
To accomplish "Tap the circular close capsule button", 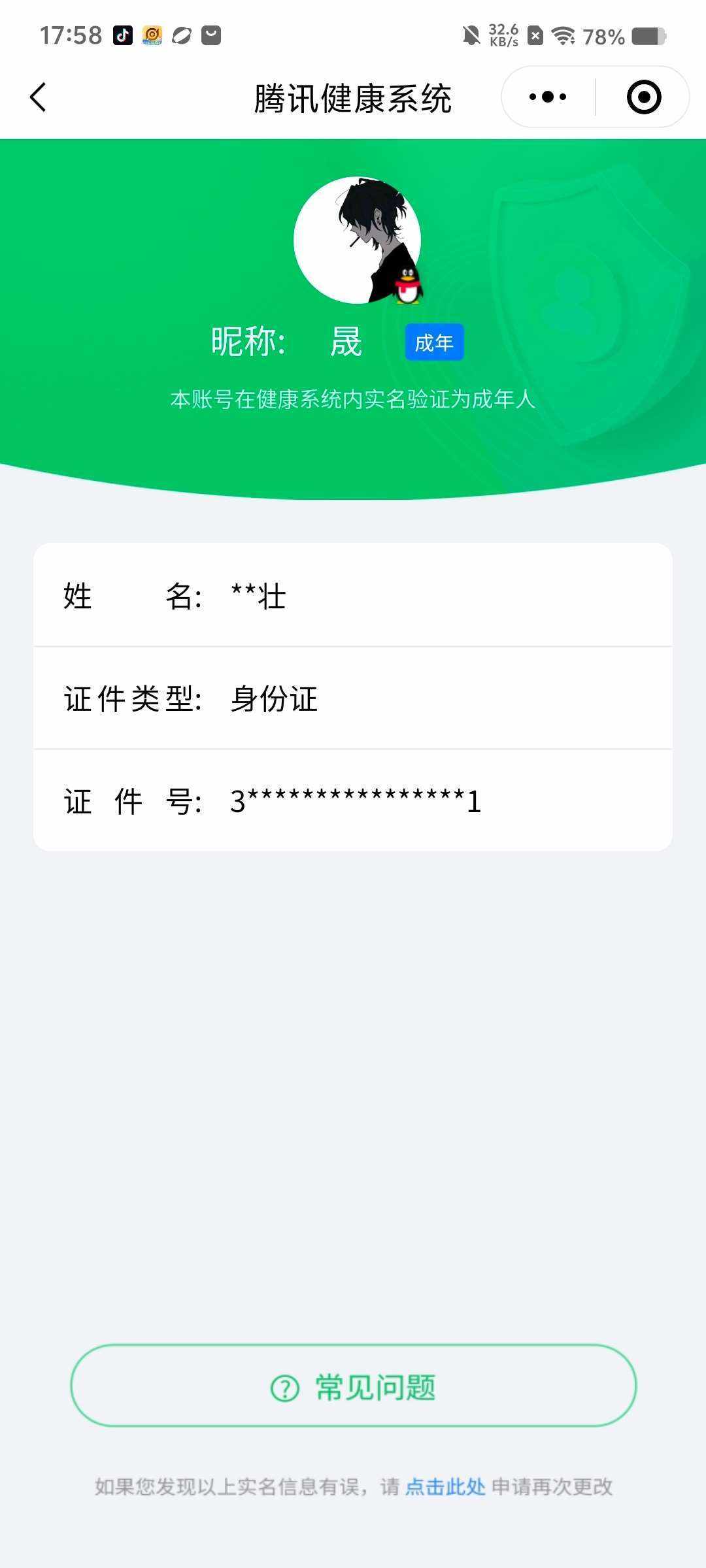I will [643, 96].
